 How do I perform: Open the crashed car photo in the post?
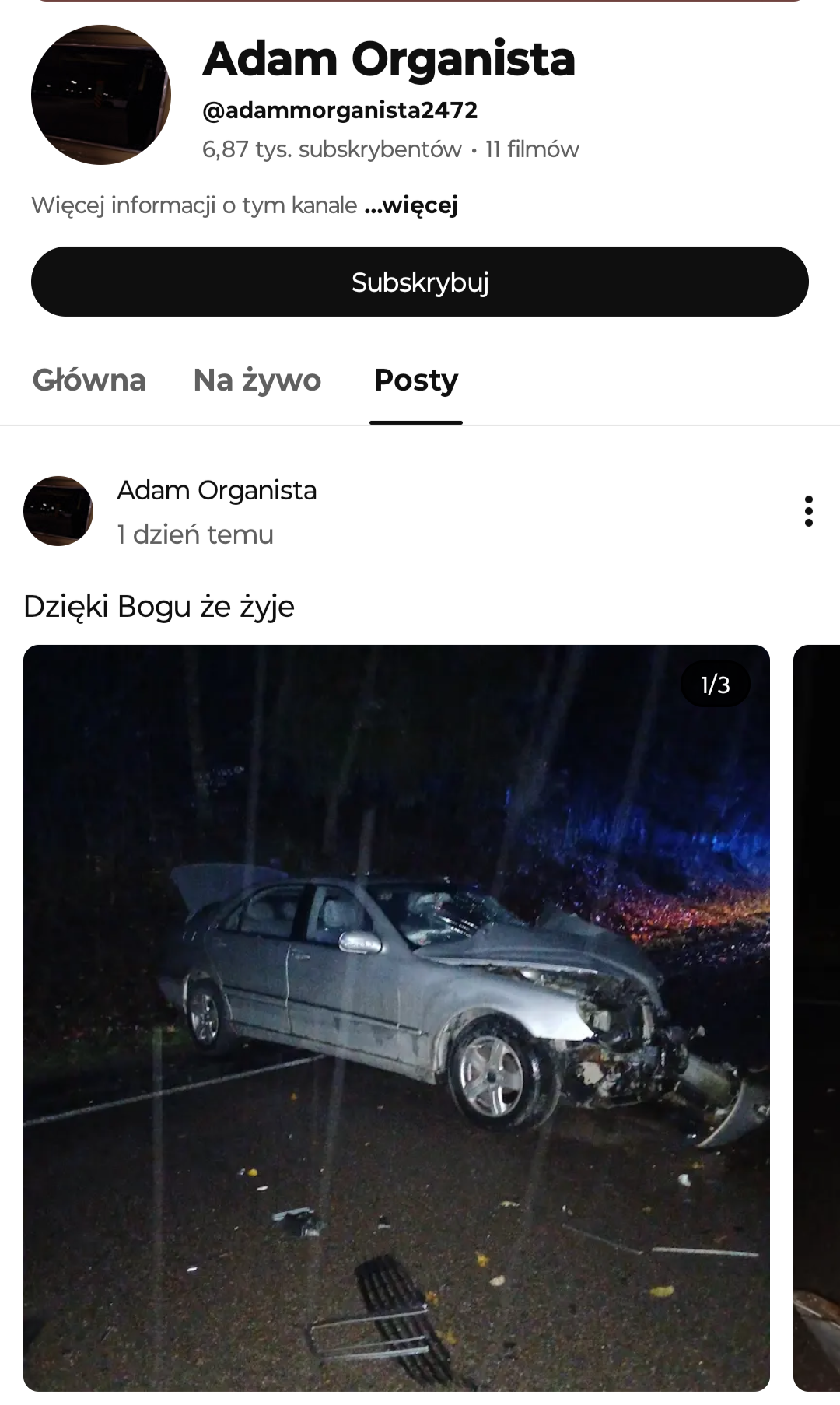tap(397, 1018)
